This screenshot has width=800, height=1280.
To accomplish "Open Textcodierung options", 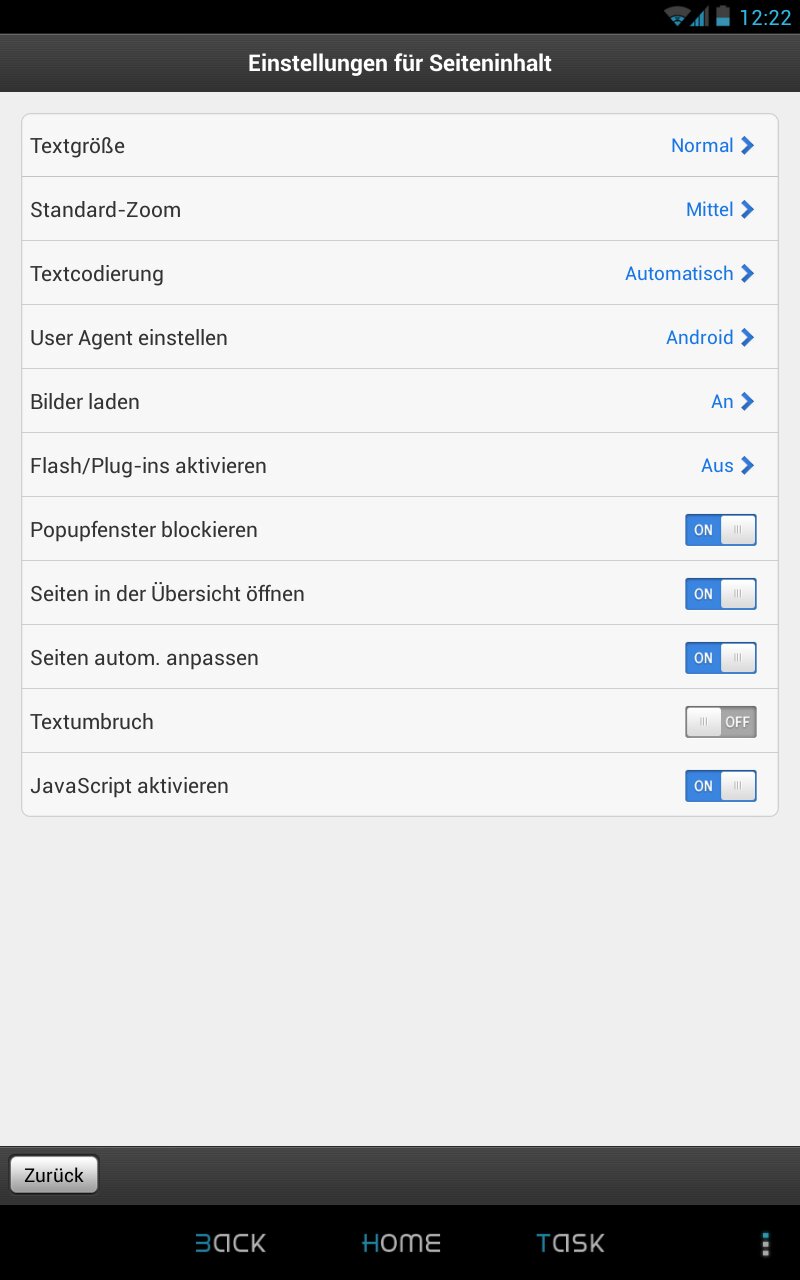I will (x=399, y=273).
